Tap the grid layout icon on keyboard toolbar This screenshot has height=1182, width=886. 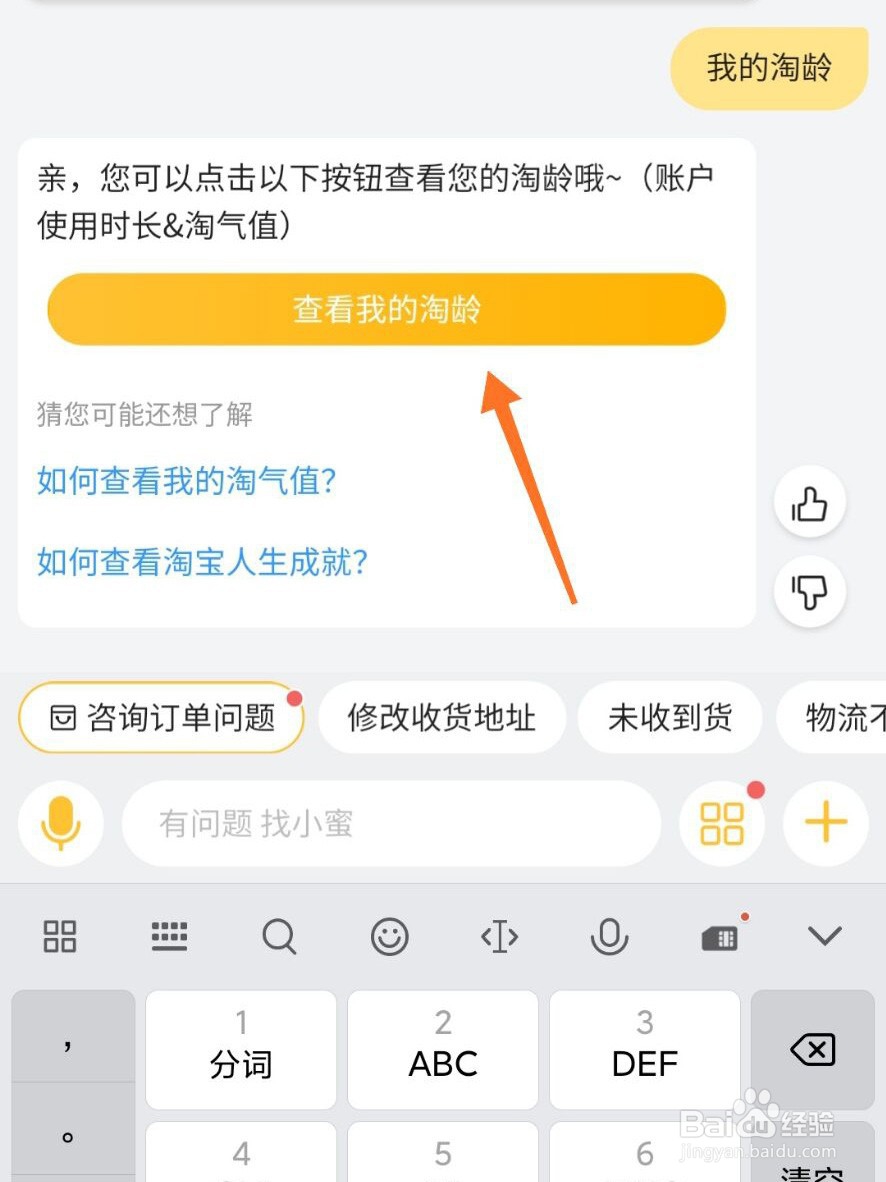pos(58,937)
